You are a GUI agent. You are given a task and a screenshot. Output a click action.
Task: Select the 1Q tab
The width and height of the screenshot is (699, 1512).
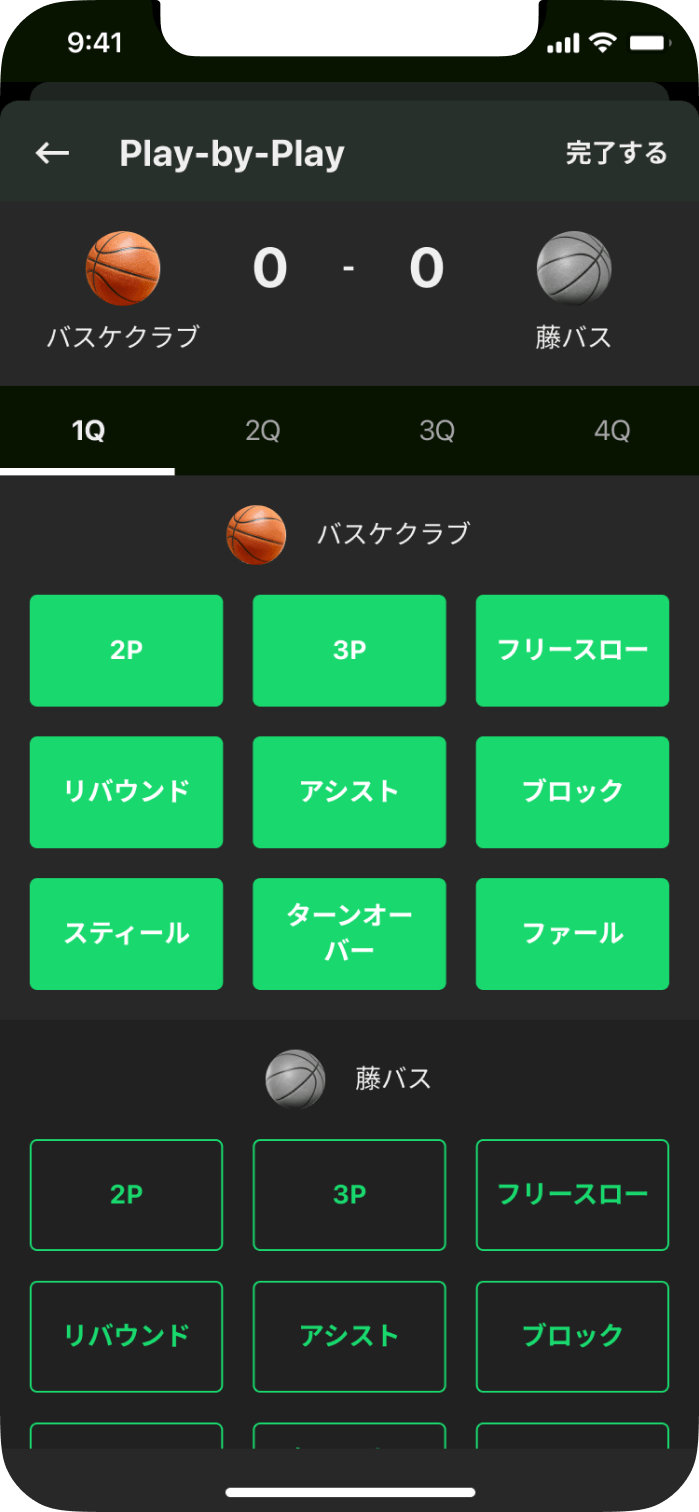pyautogui.click(x=88, y=431)
